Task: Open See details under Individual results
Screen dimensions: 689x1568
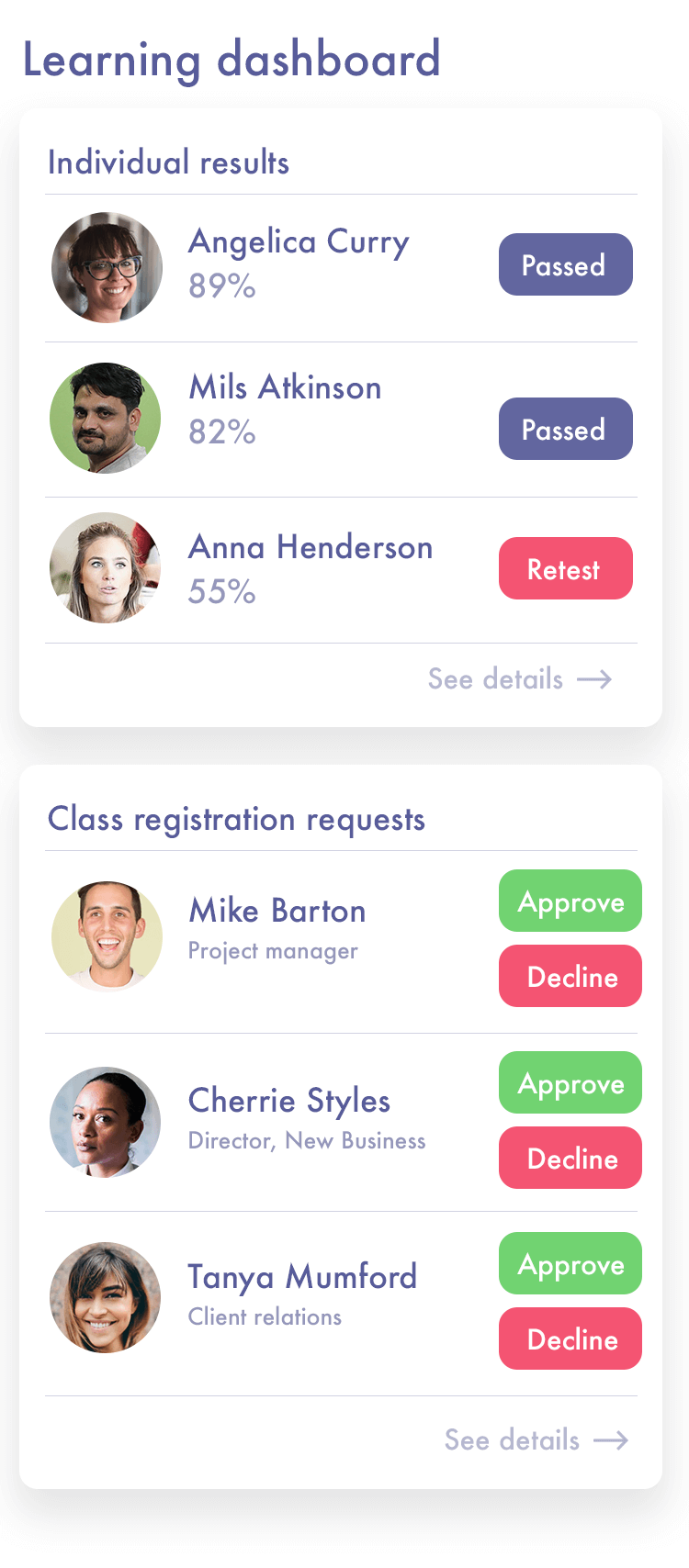Action: pyautogui.click(x=520, y=679)
